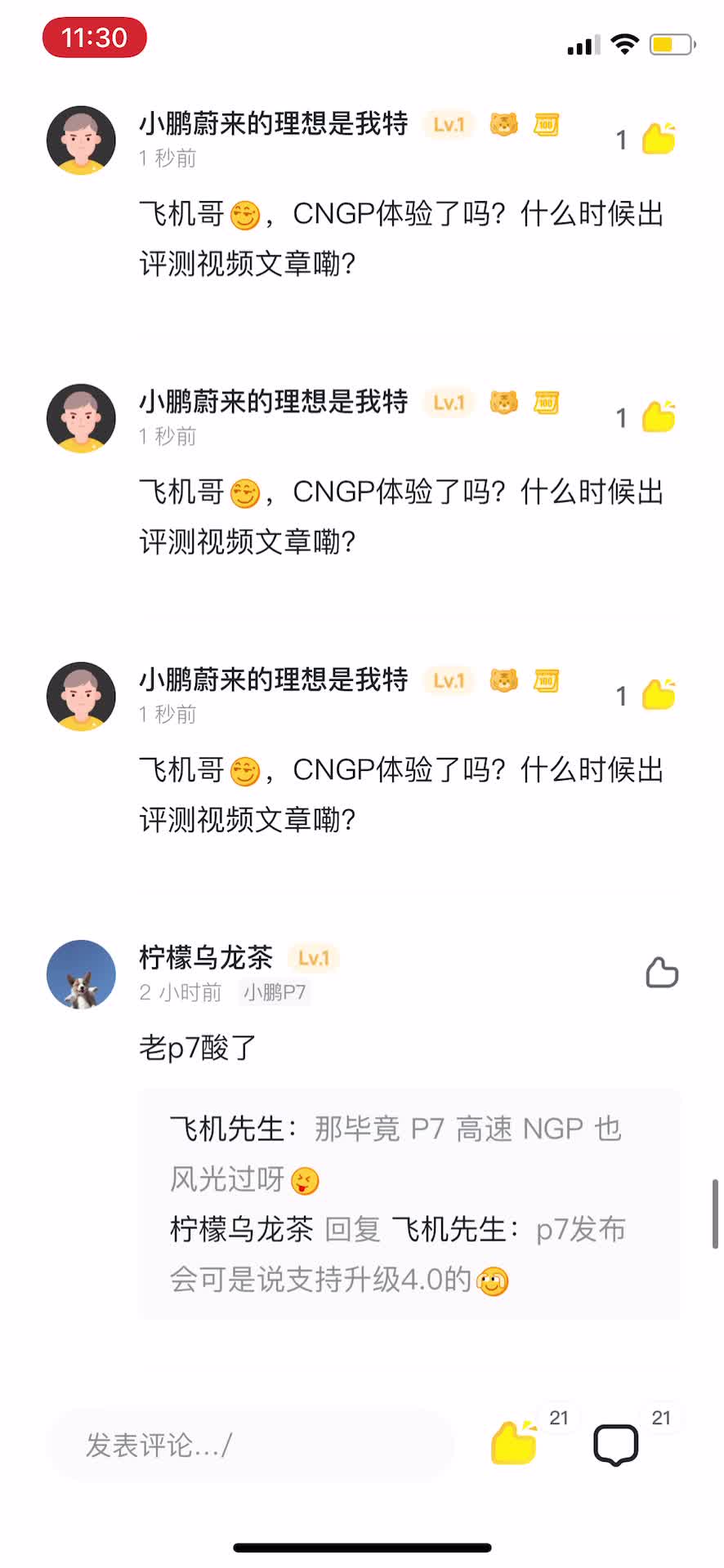
Task: Open username 柠檬乌龙茶
Action: coord(206,956)
